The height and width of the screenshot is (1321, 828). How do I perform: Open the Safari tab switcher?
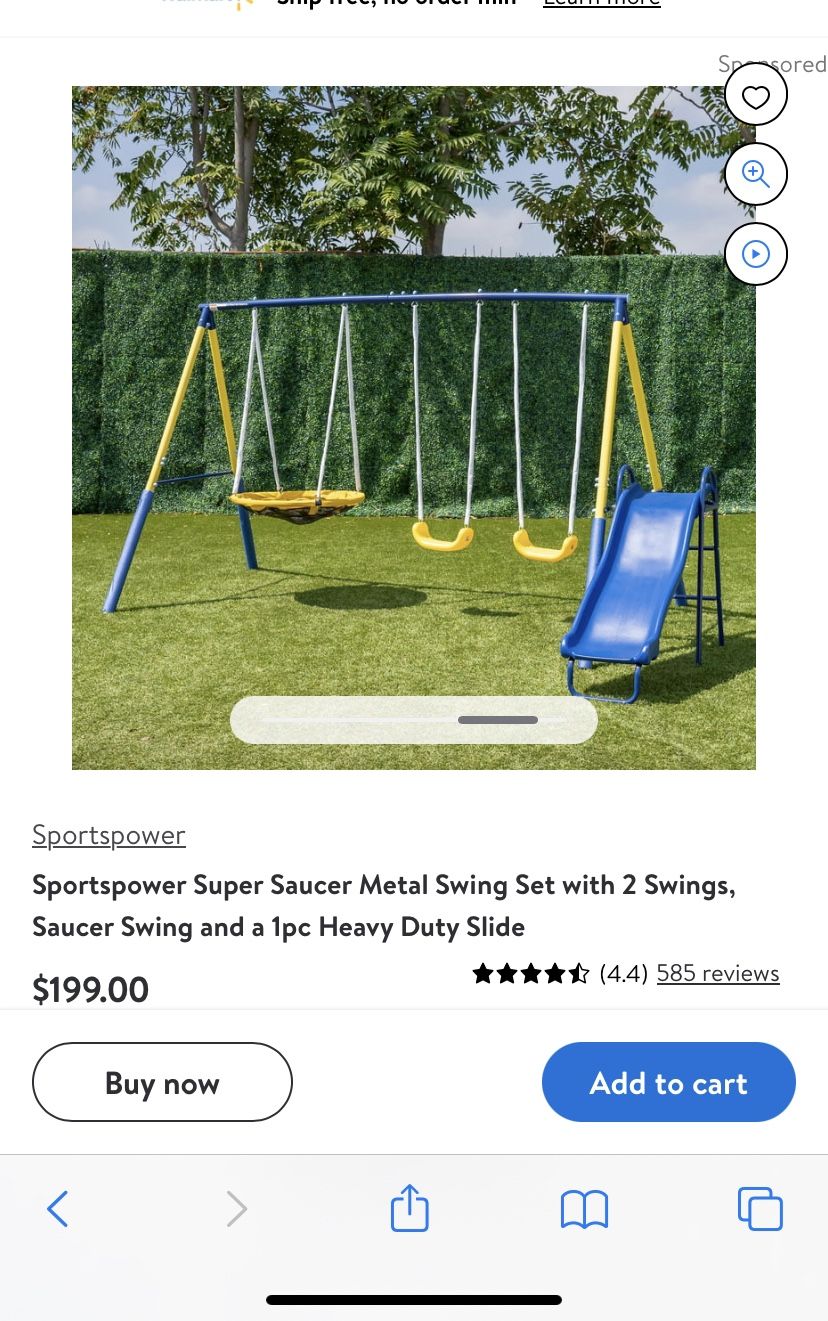point(760,1208)
